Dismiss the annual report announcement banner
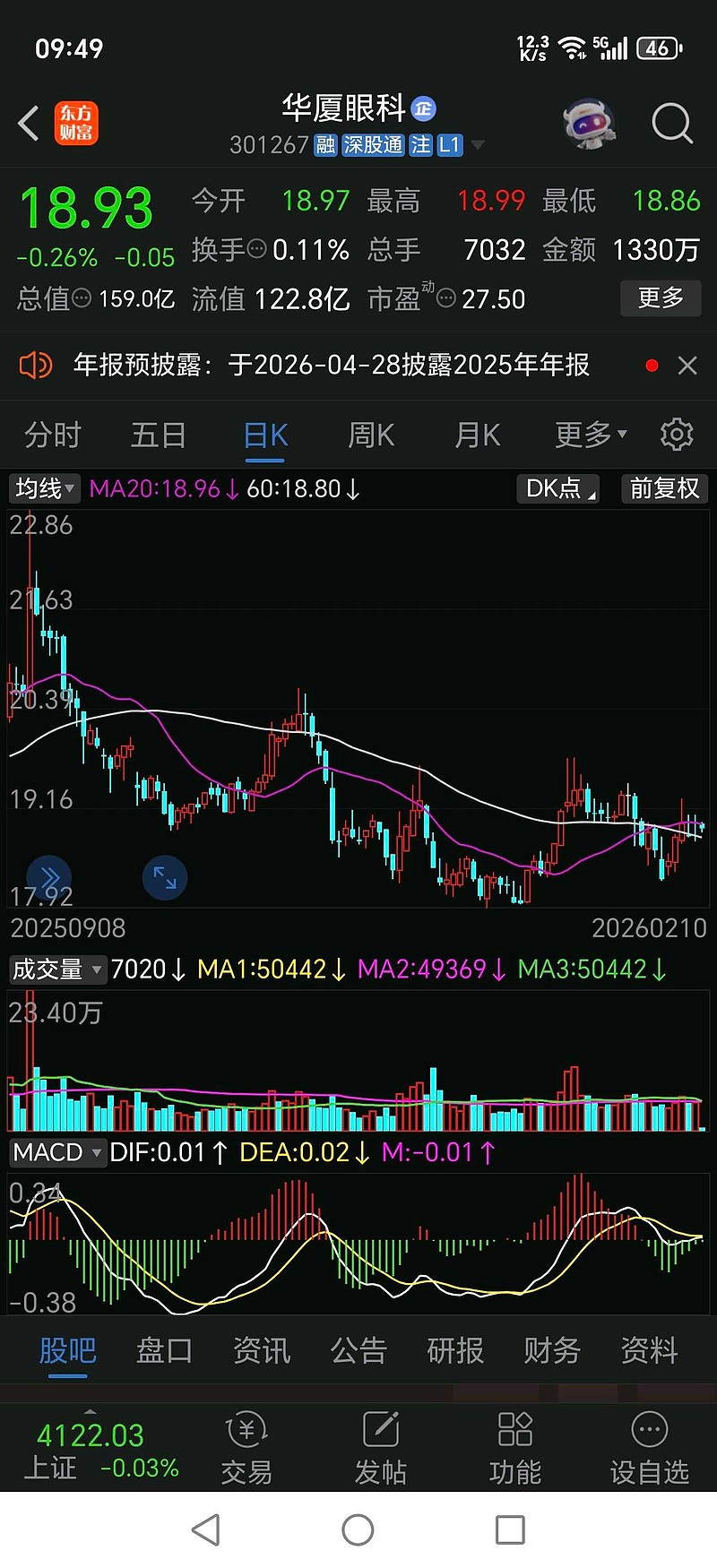The width and height of the screenshot is (717, 1568). point(687,366)
